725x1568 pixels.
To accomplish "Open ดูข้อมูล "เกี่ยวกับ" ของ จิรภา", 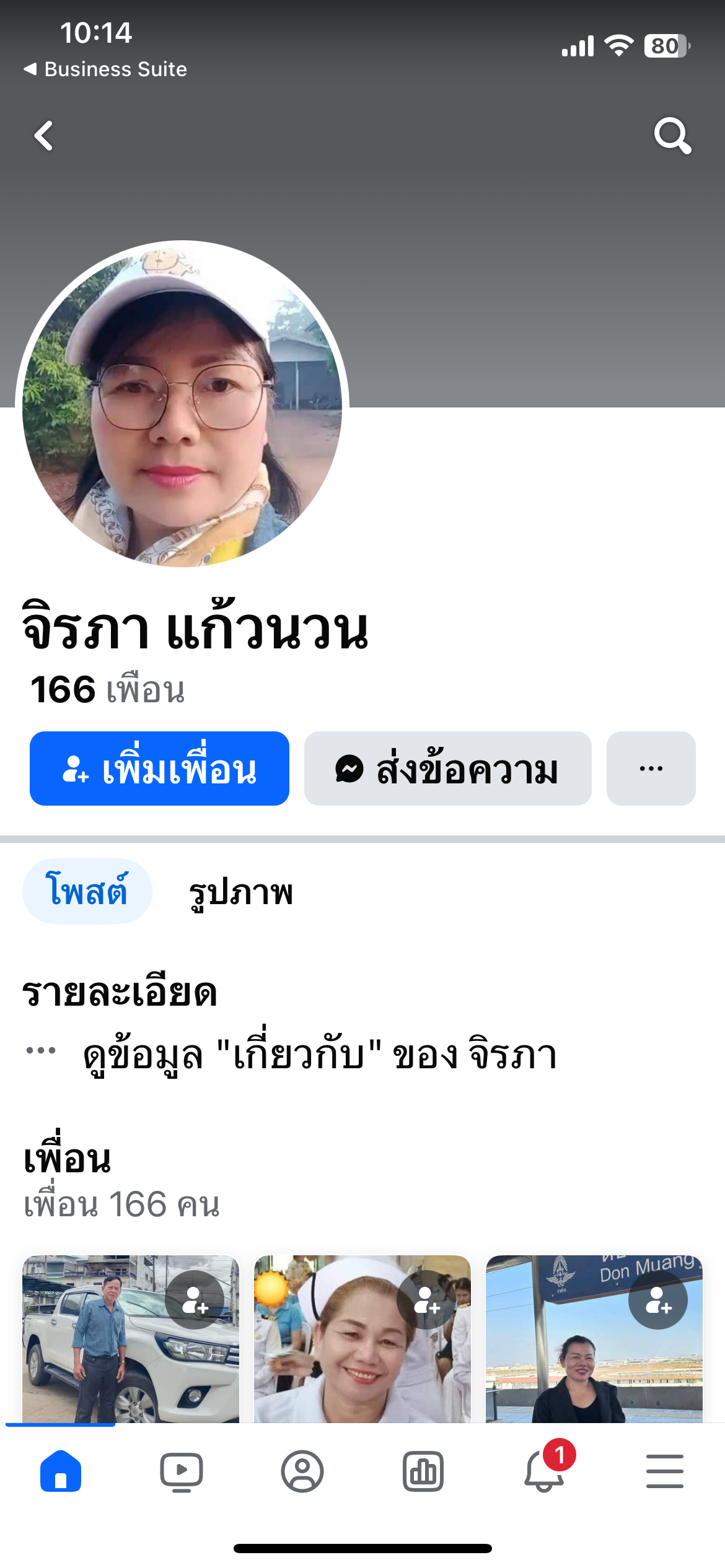I will coord(320,1055).
